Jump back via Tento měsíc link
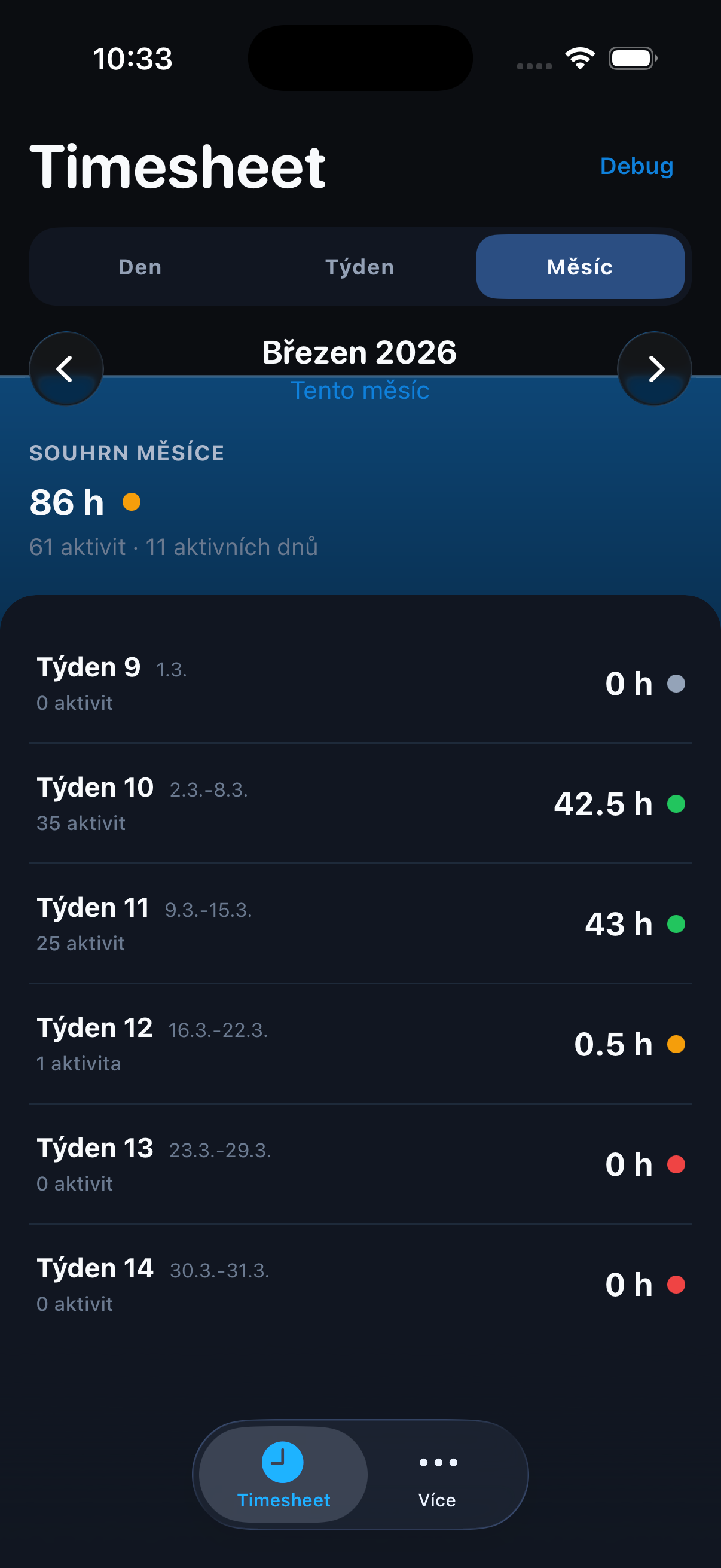The width and height of the screenshot is (721, 1568). [359, 390]
